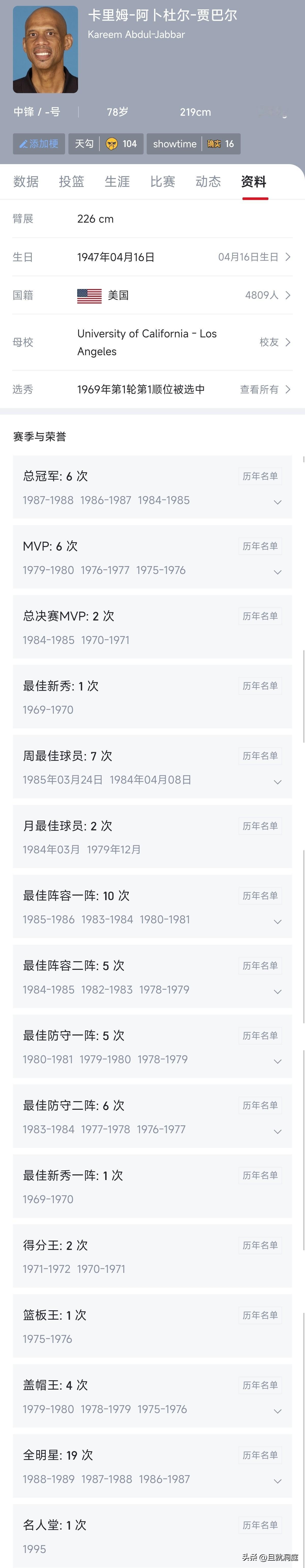Open 历年名单 for 总冠军

coord(260,476)
